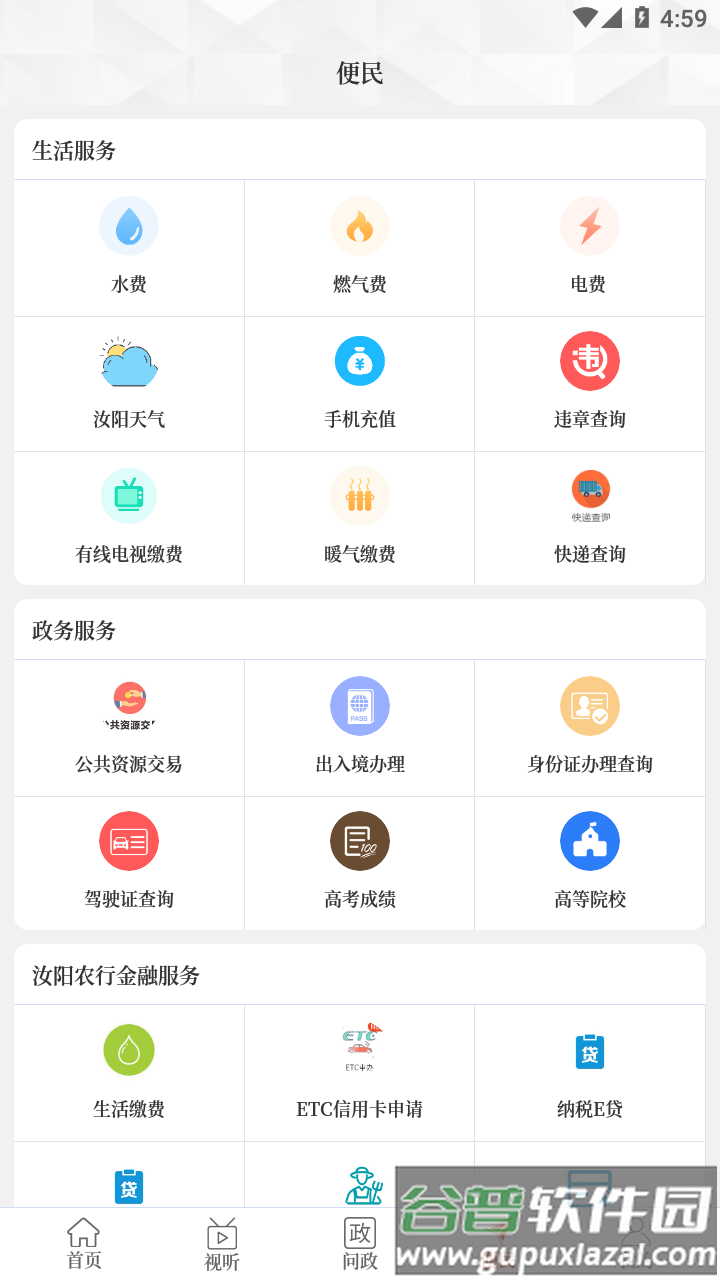Tap 出入境办理 entry-exit service
Image resolution: width=720 pixels, height=1280 pixels.
click(x=359, y=727)
